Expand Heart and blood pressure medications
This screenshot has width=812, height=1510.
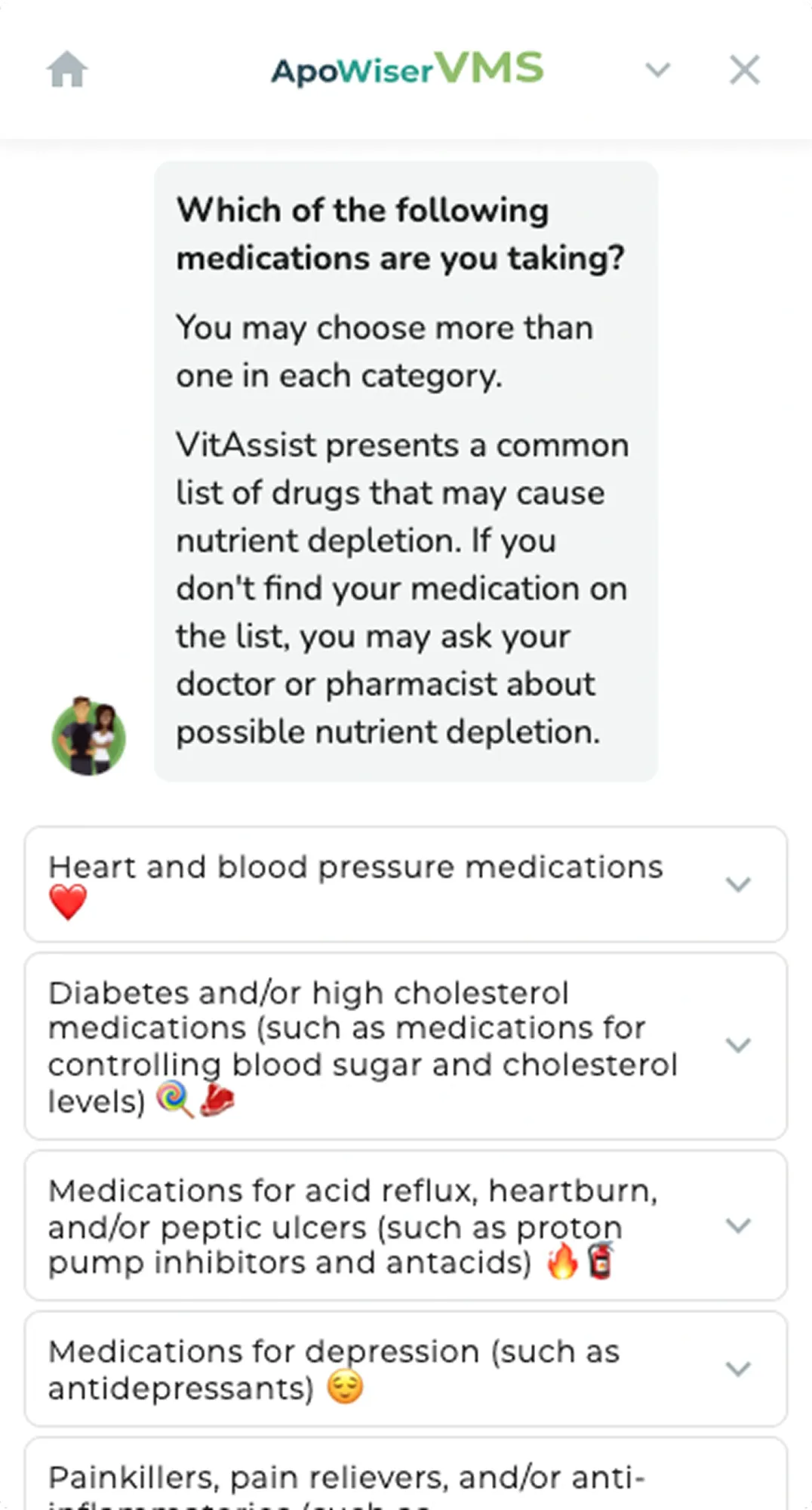(x=406, y=884)
